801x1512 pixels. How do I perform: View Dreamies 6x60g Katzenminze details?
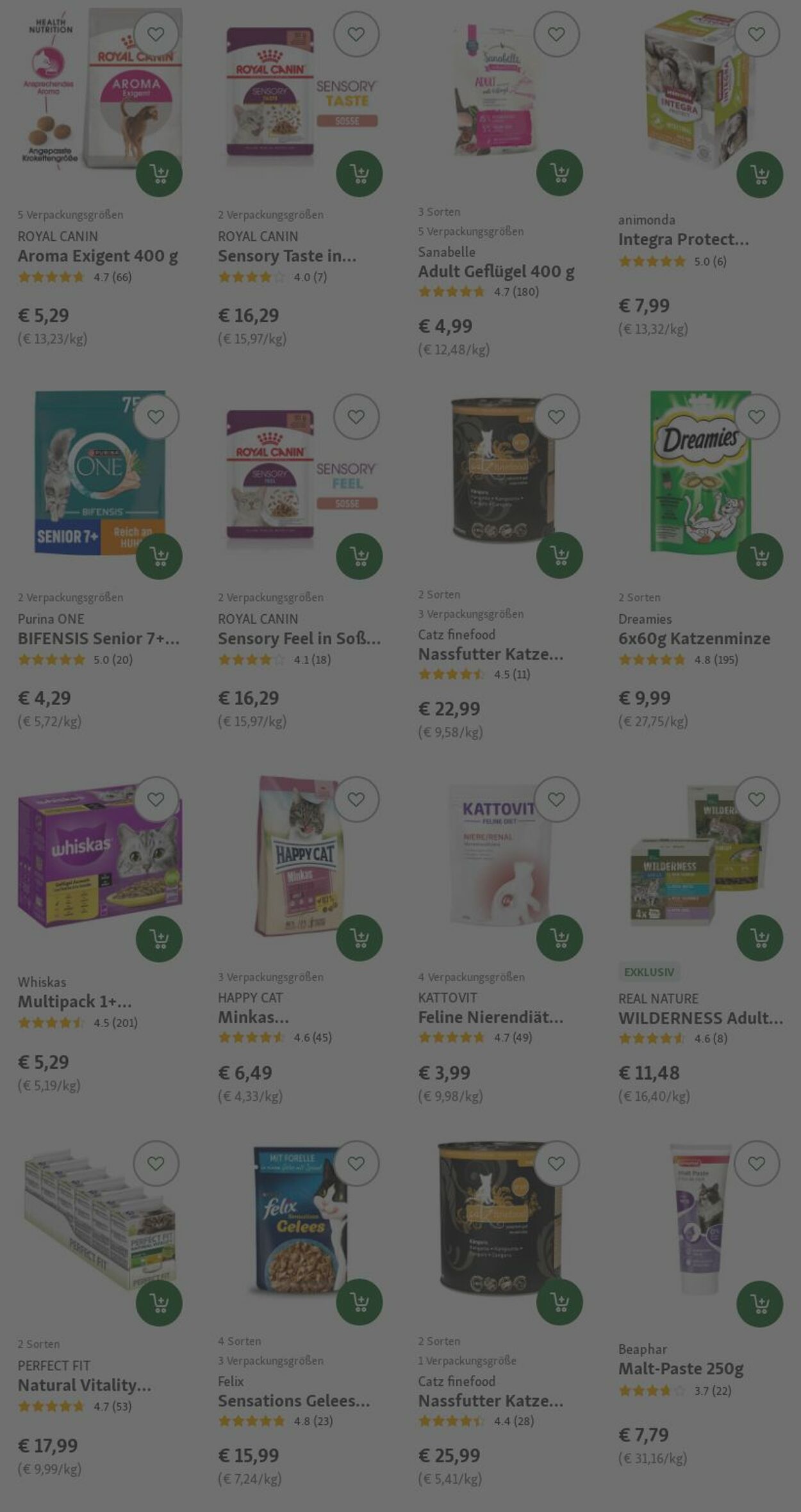tap(694, 638)
